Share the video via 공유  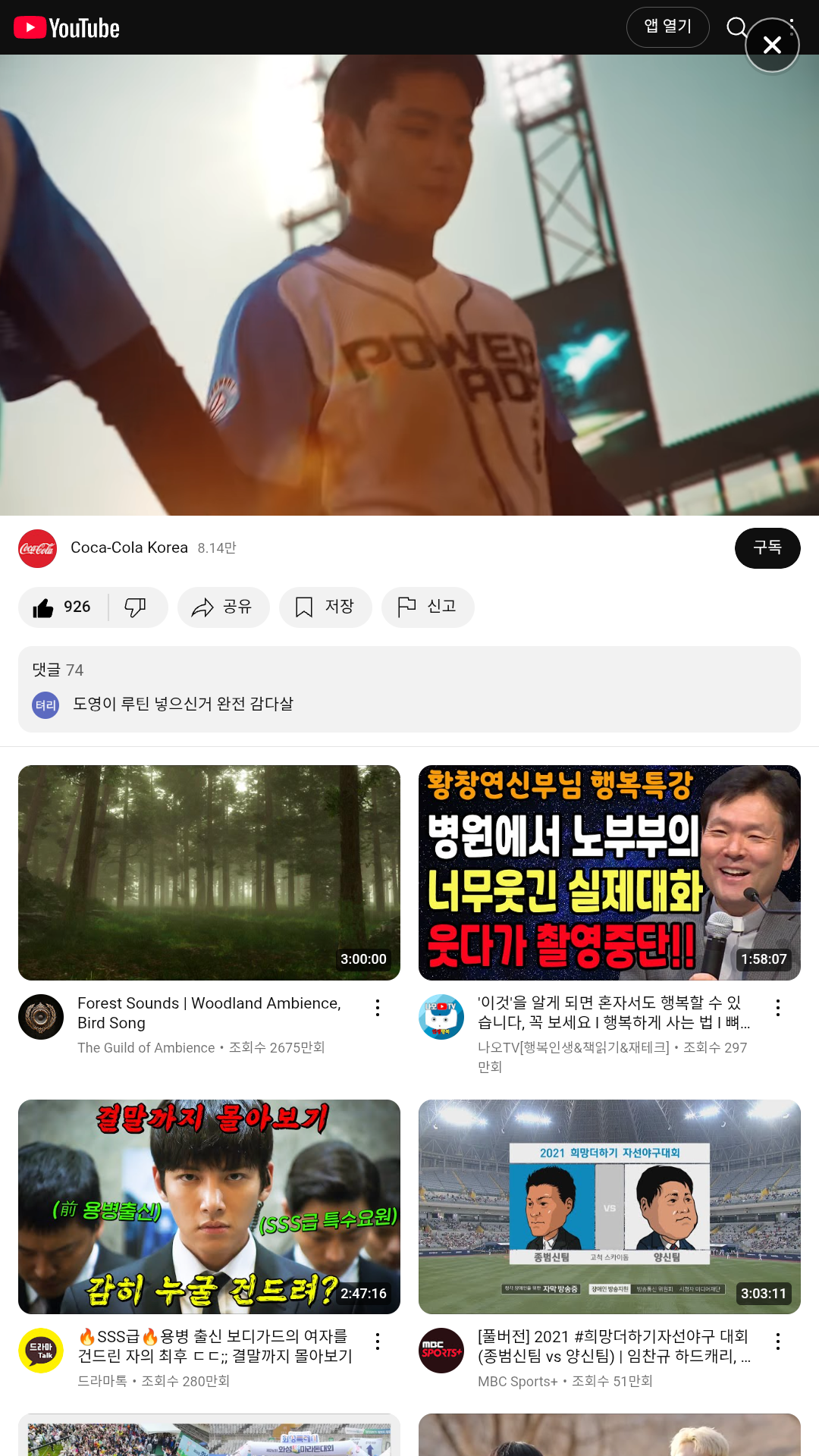tap(223, 607)
